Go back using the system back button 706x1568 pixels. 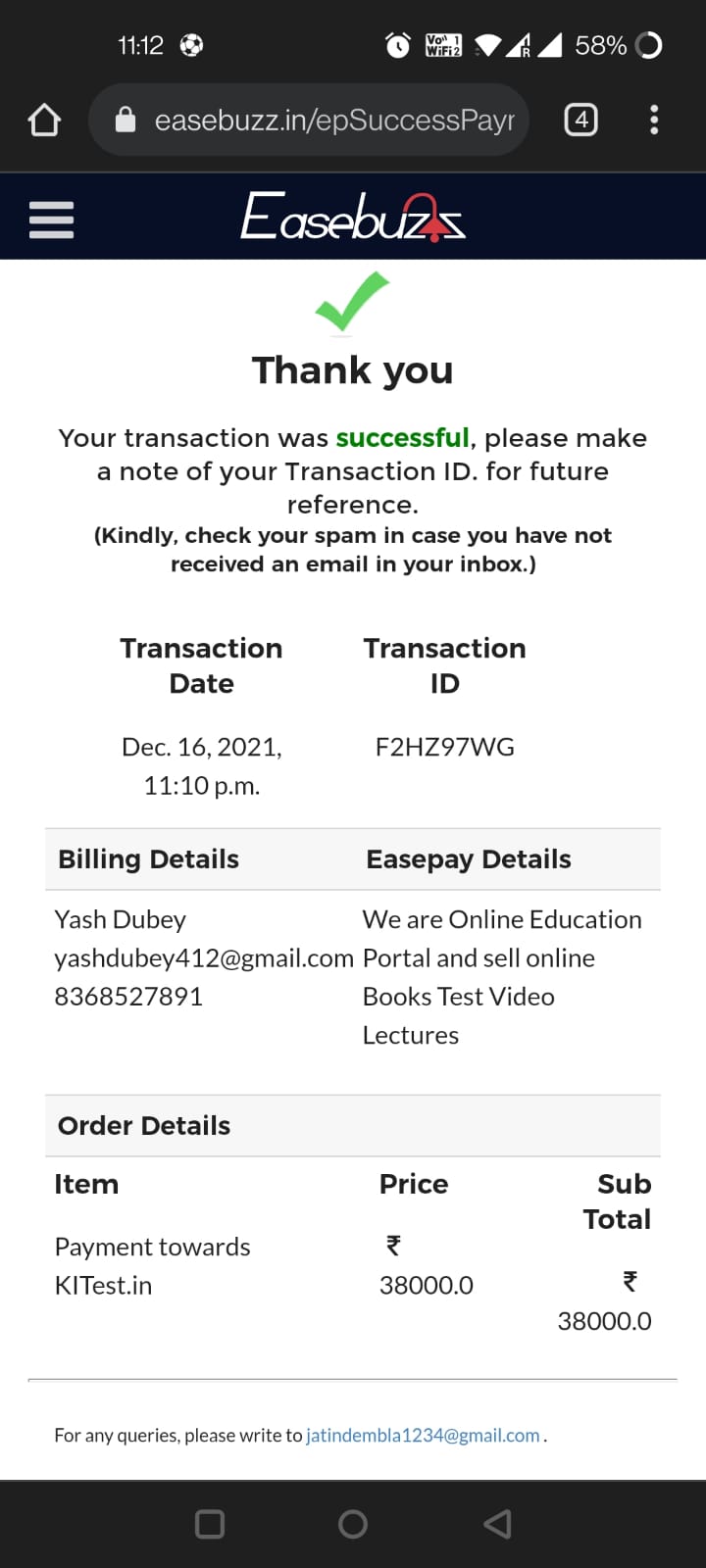[497, 1524]
